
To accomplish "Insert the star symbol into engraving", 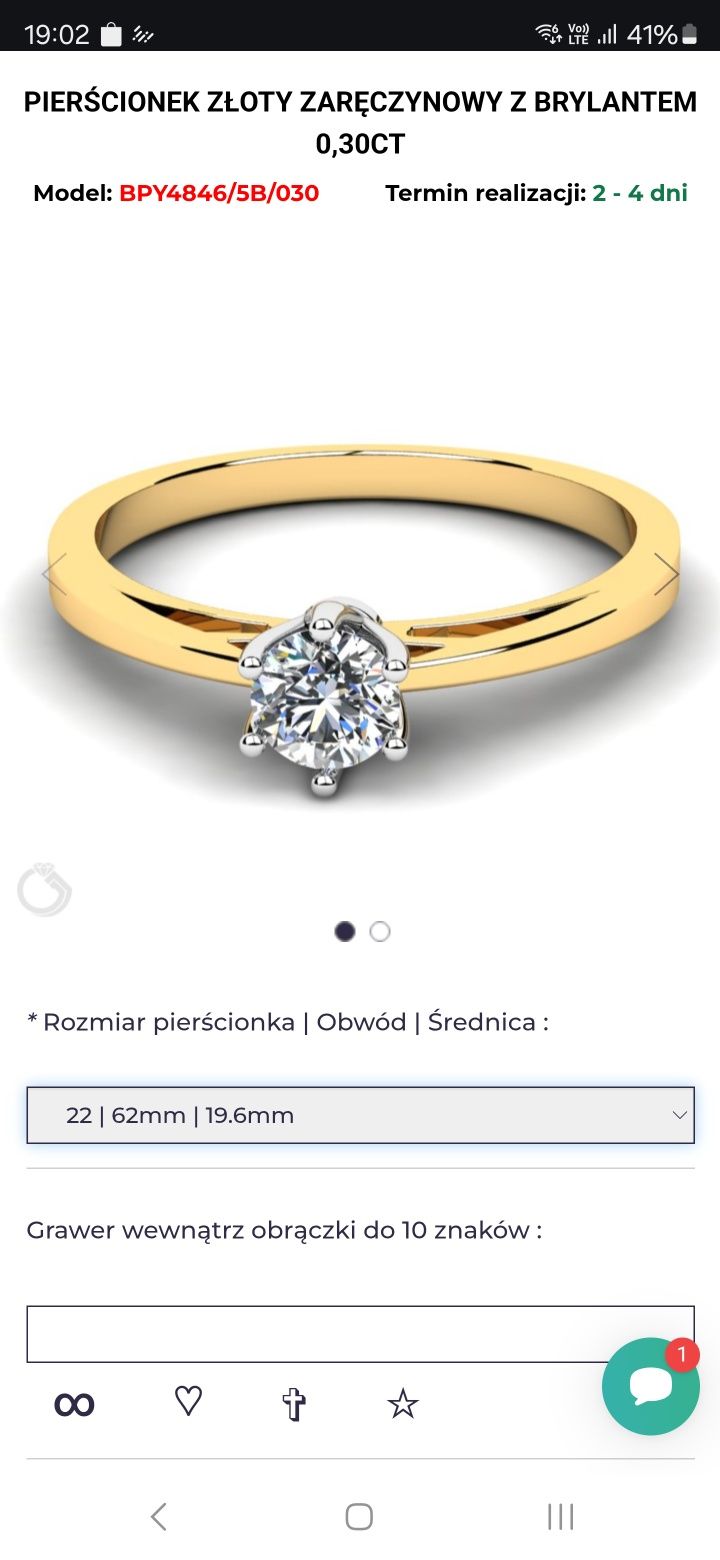I will 402,1405.
